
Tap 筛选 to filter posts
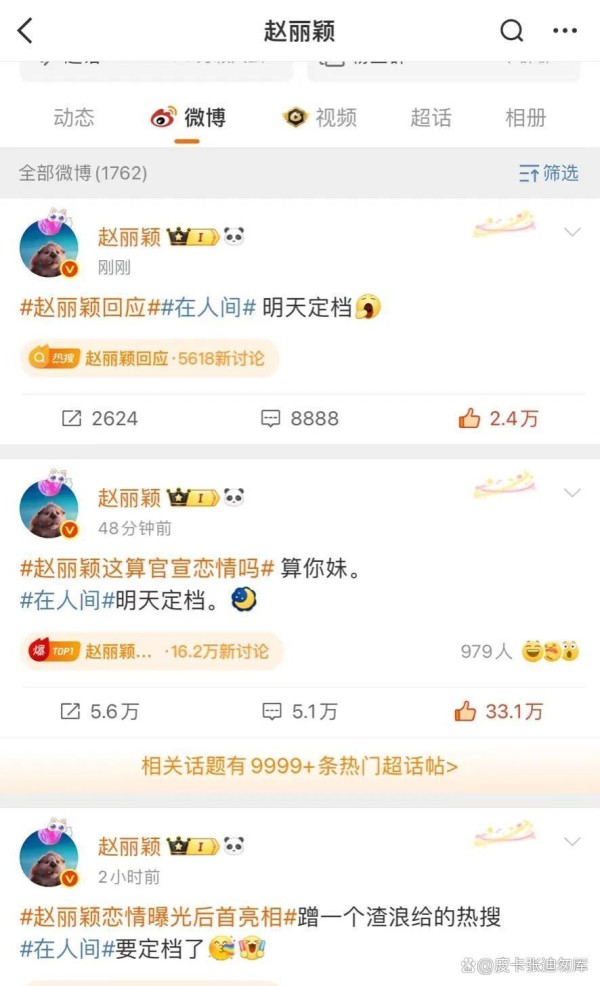click(x=548, y=173)
